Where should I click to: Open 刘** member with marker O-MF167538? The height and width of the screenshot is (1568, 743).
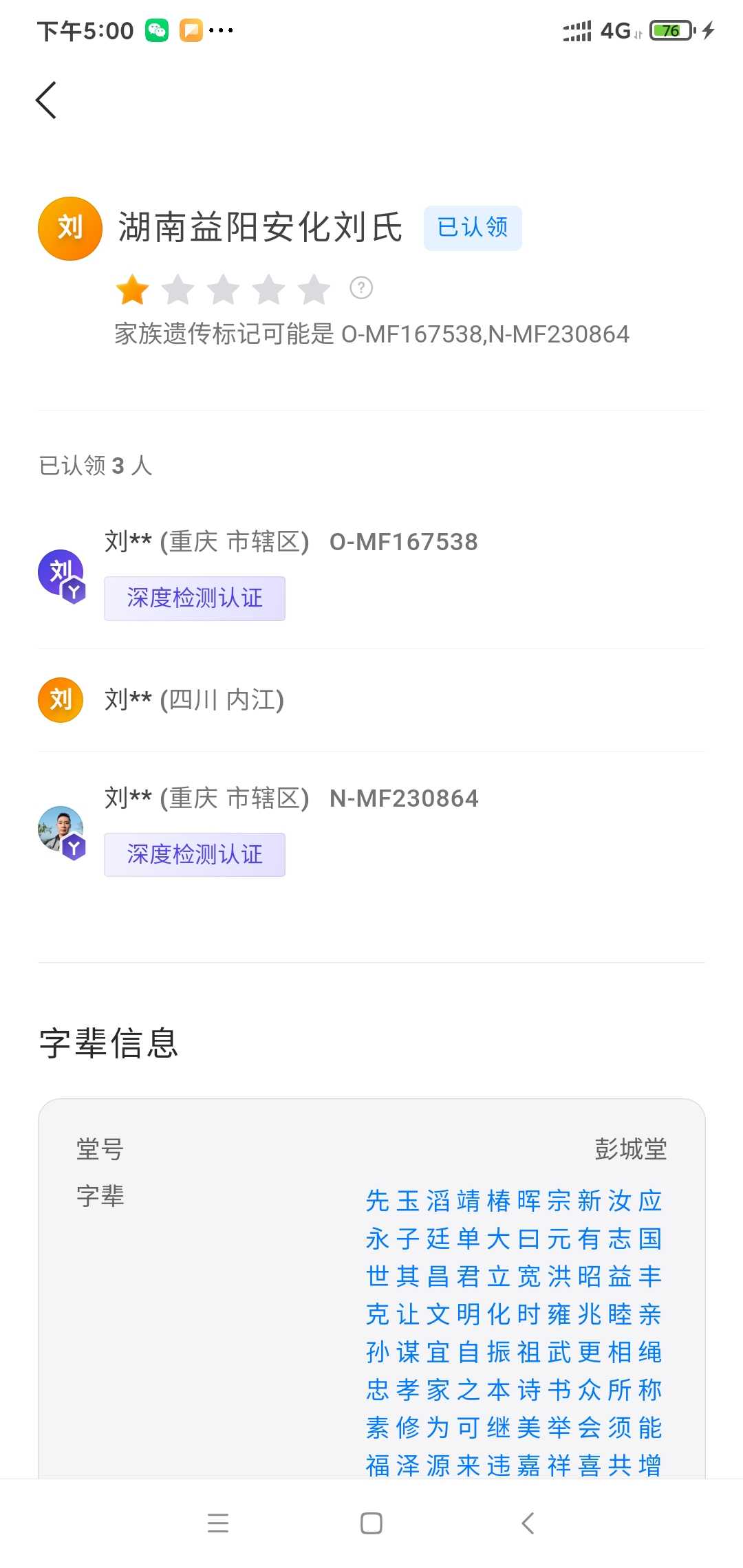click(x=290, y=542)
